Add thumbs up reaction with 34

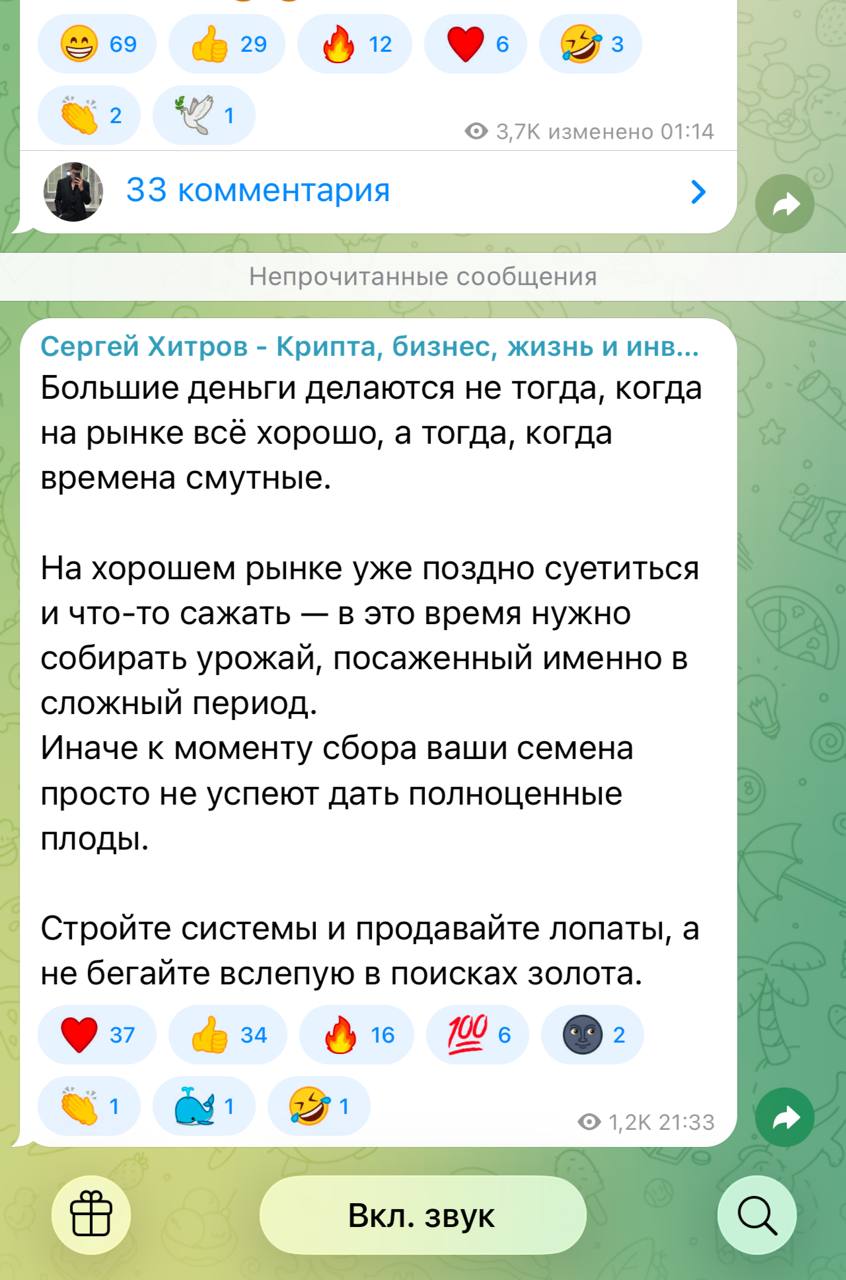(227, 1035)
